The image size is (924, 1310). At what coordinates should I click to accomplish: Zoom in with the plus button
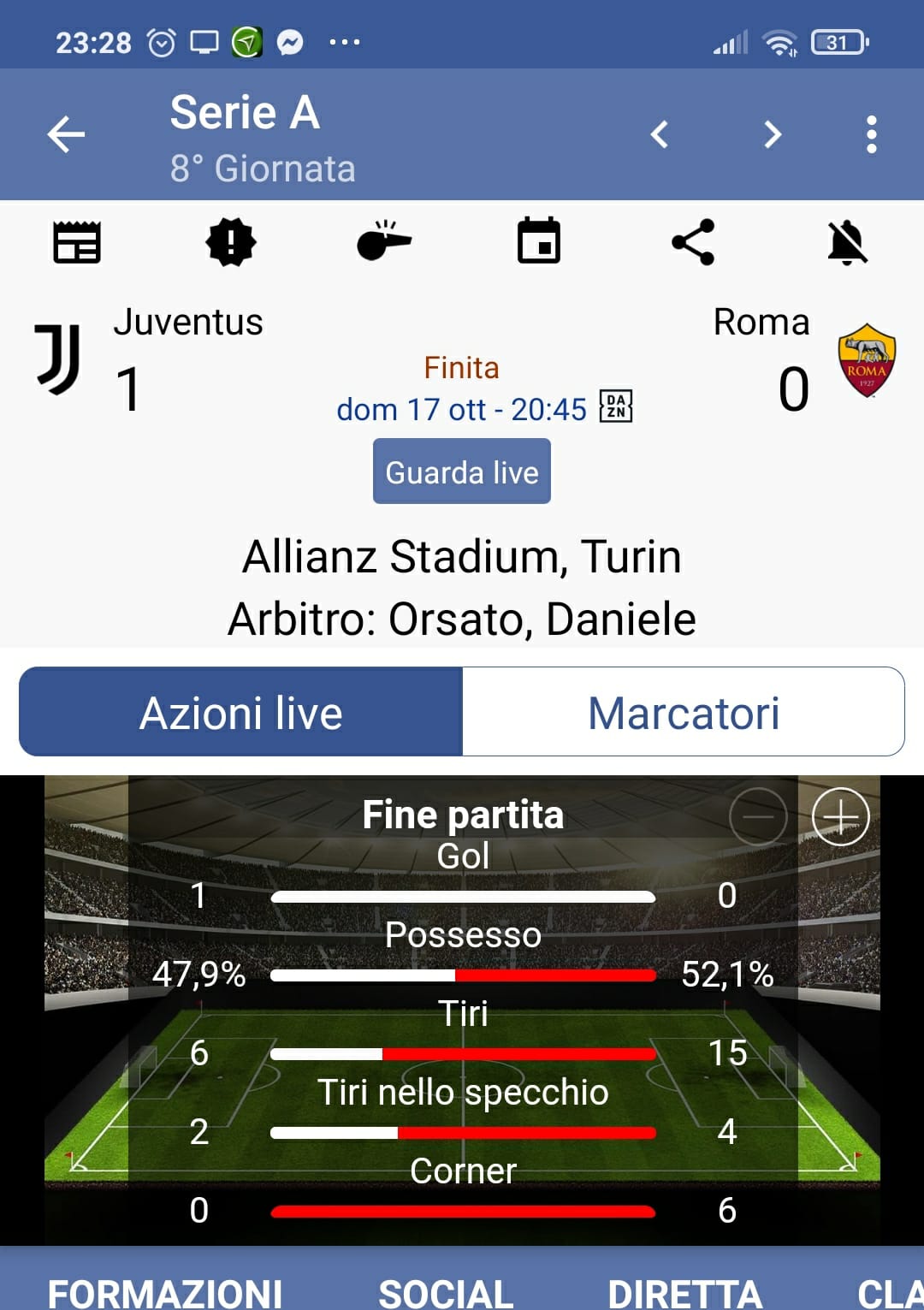840,816
